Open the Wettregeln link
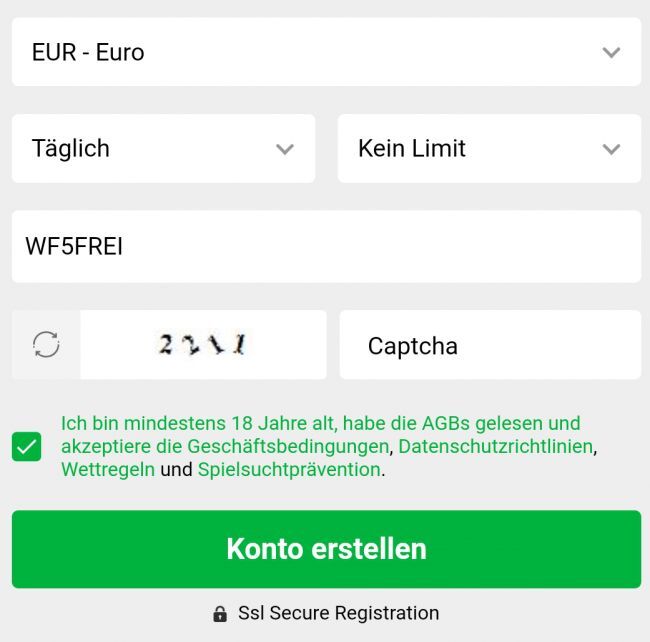 coord(108,469)
